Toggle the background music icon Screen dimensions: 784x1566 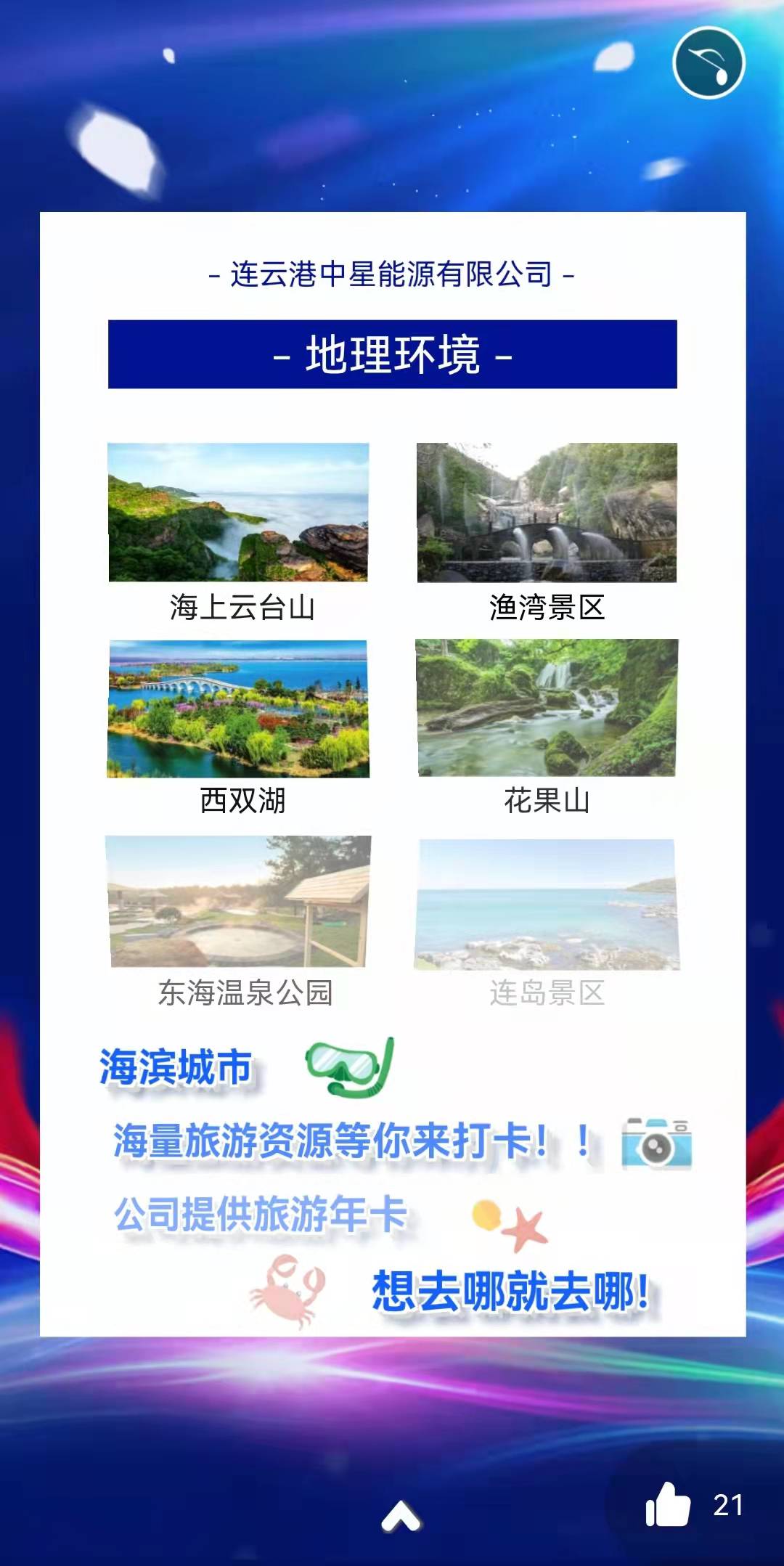709,63
